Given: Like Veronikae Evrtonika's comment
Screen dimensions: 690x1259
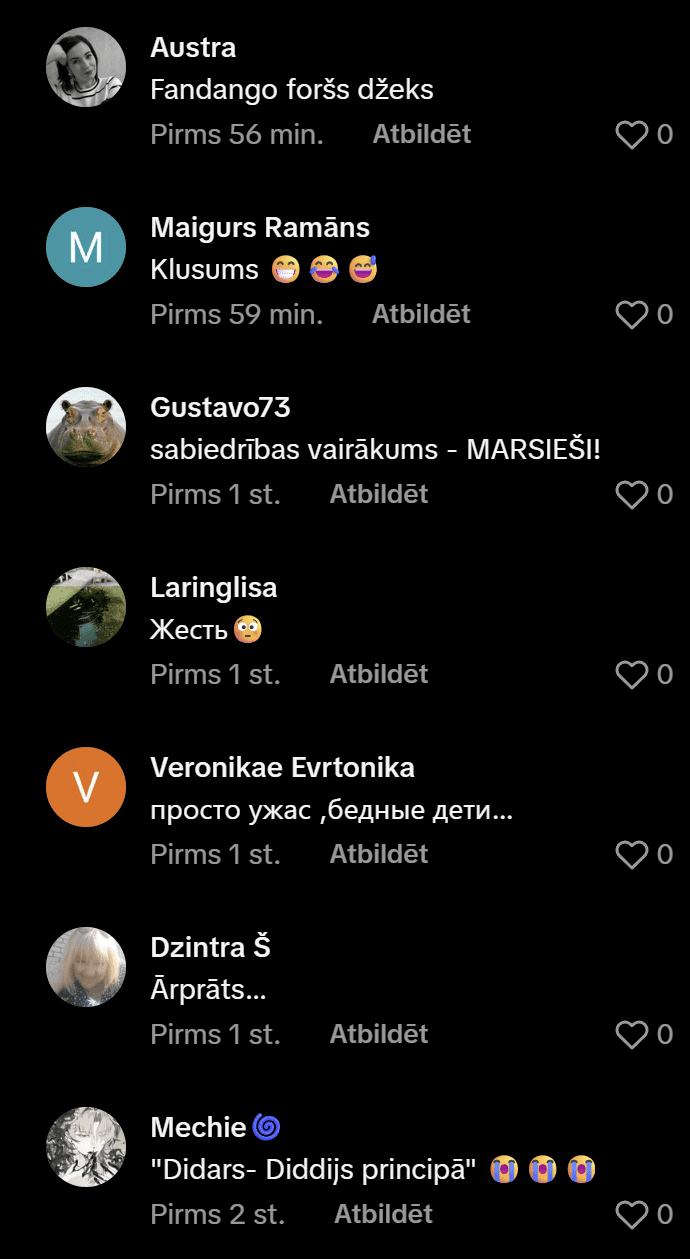Looking at the screenshot, I should (631, 855).
